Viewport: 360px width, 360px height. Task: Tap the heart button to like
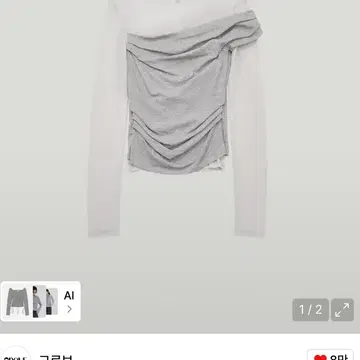tap(330, 355)
